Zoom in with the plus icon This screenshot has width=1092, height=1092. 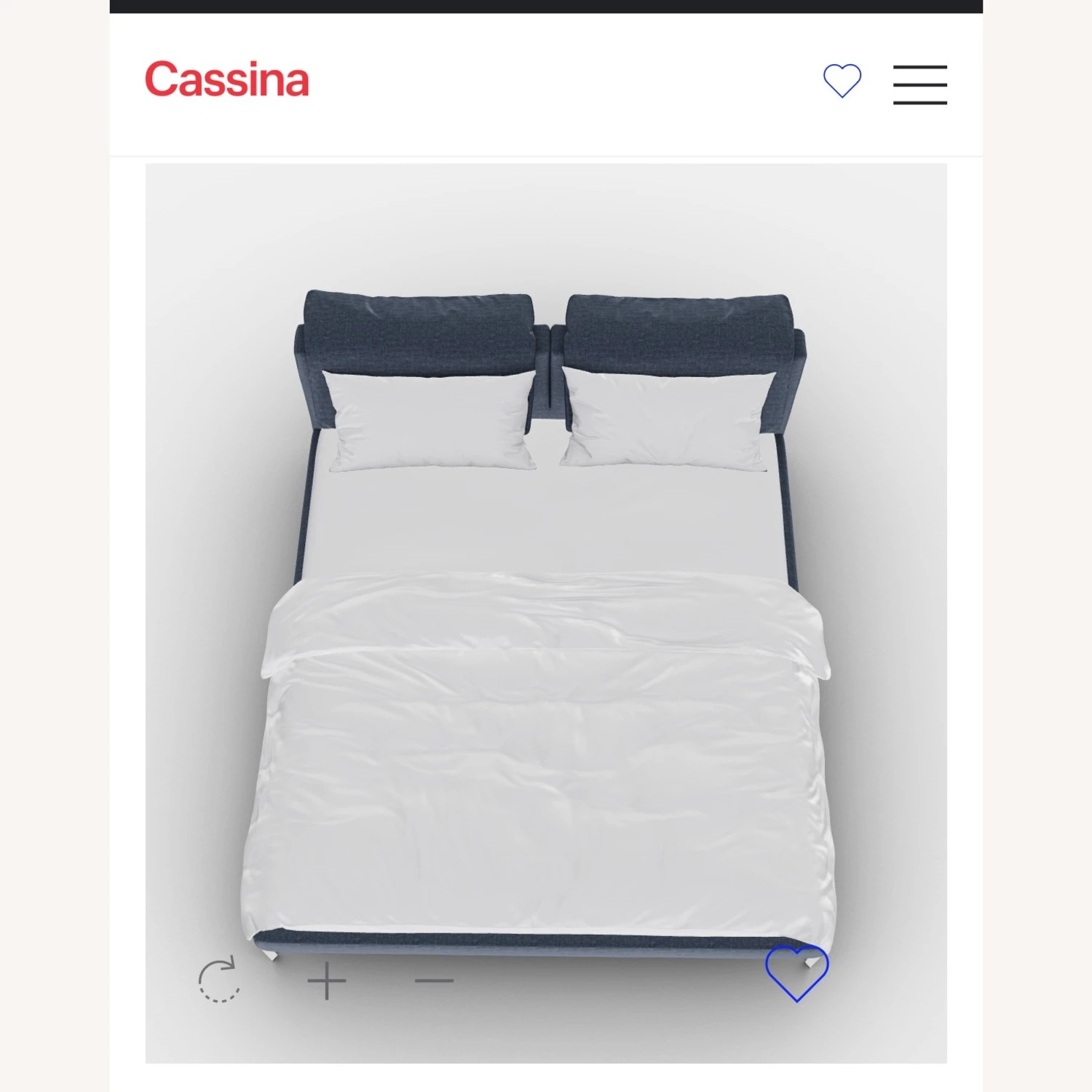(327, 981)
